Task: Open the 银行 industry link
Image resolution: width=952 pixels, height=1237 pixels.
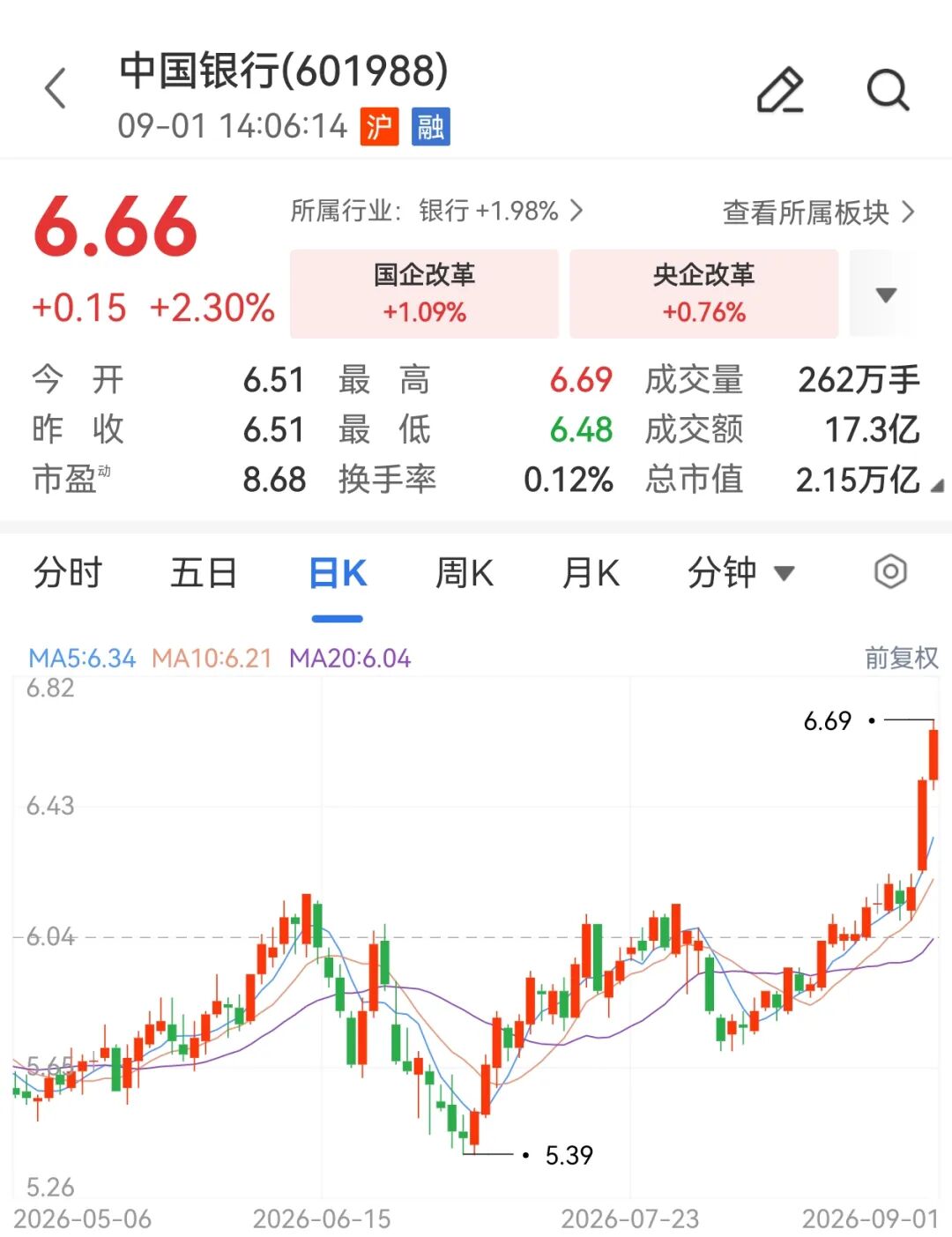Action: point(436,211)
